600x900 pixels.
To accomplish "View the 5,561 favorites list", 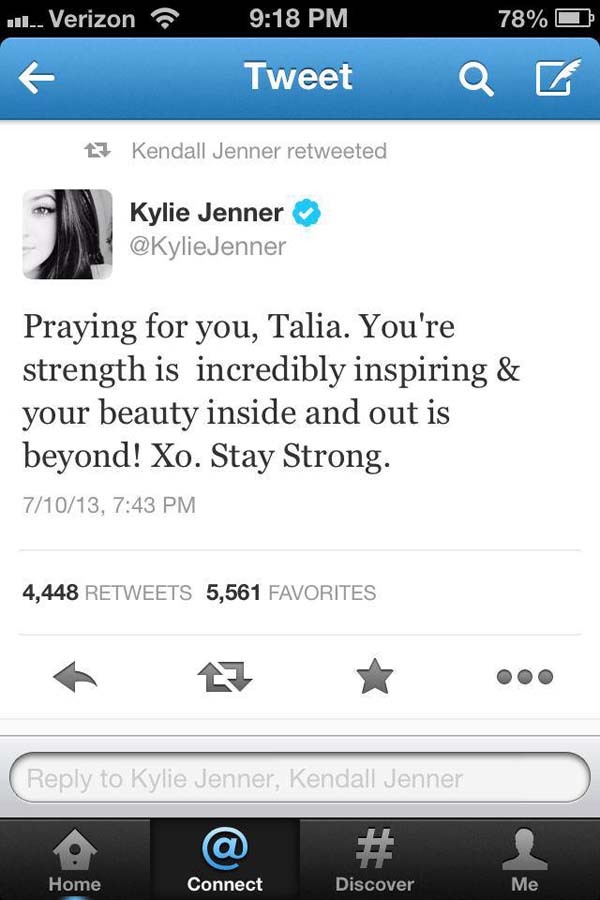I will (291, 593).
